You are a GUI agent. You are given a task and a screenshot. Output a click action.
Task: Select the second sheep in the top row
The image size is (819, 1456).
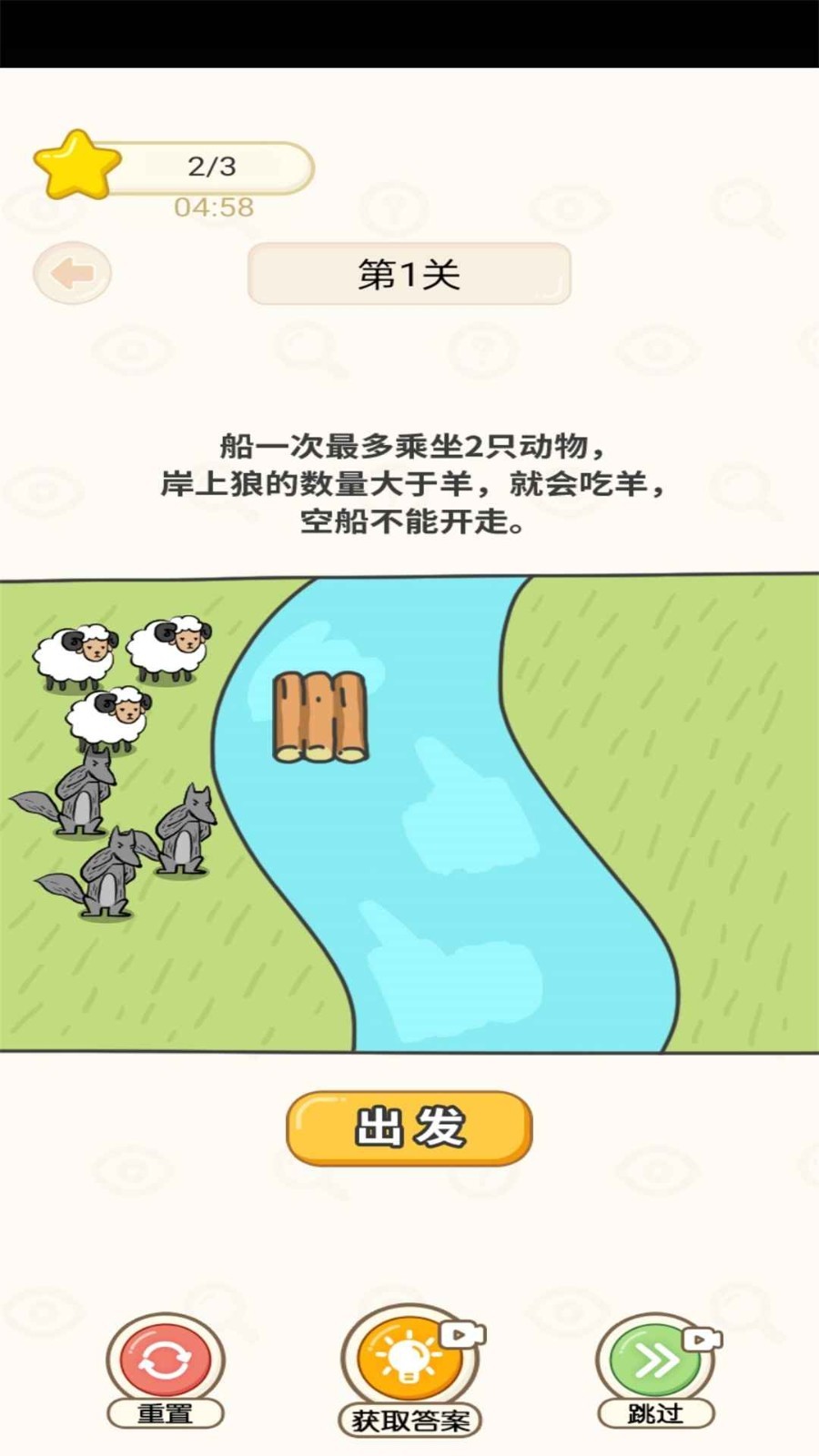pos(168,646)
